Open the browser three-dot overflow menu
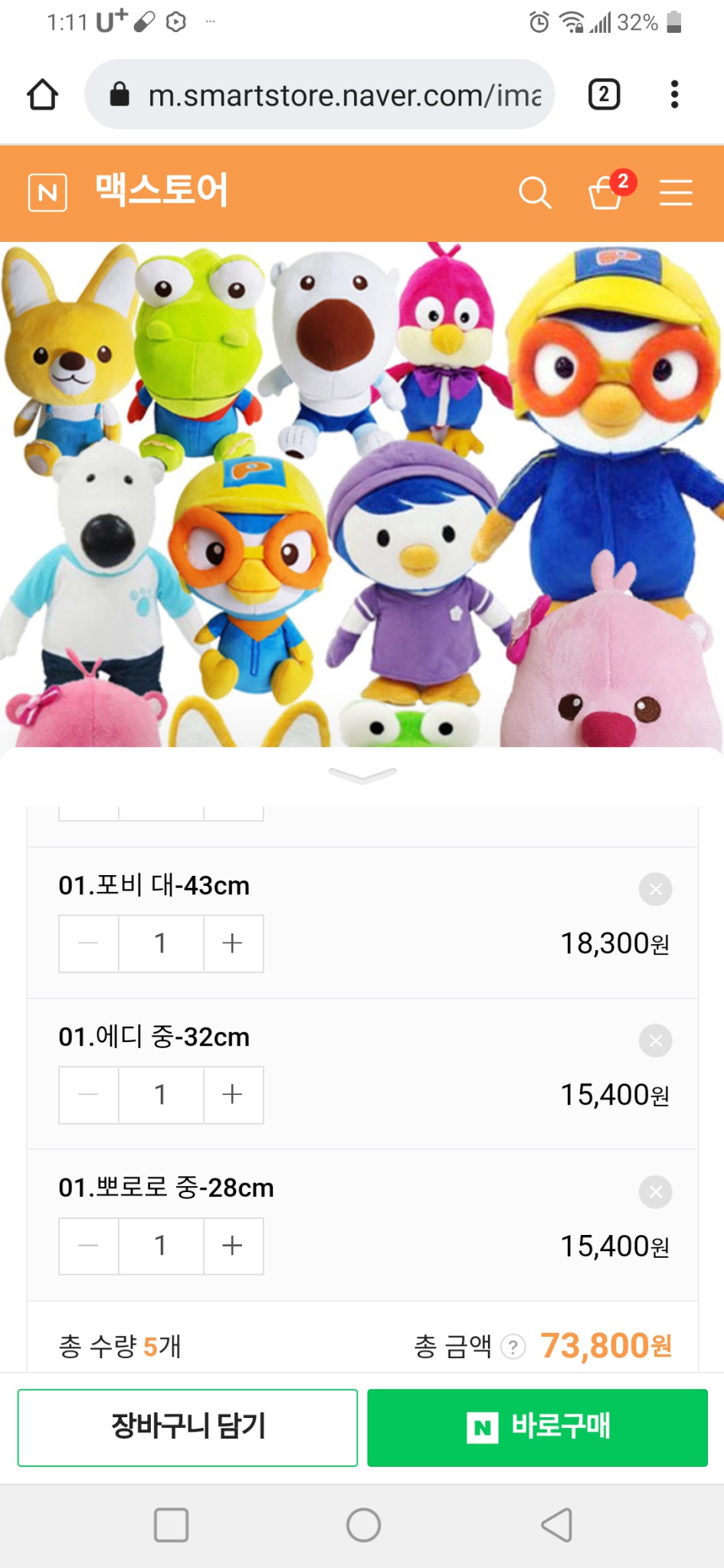 coord(674,93)
